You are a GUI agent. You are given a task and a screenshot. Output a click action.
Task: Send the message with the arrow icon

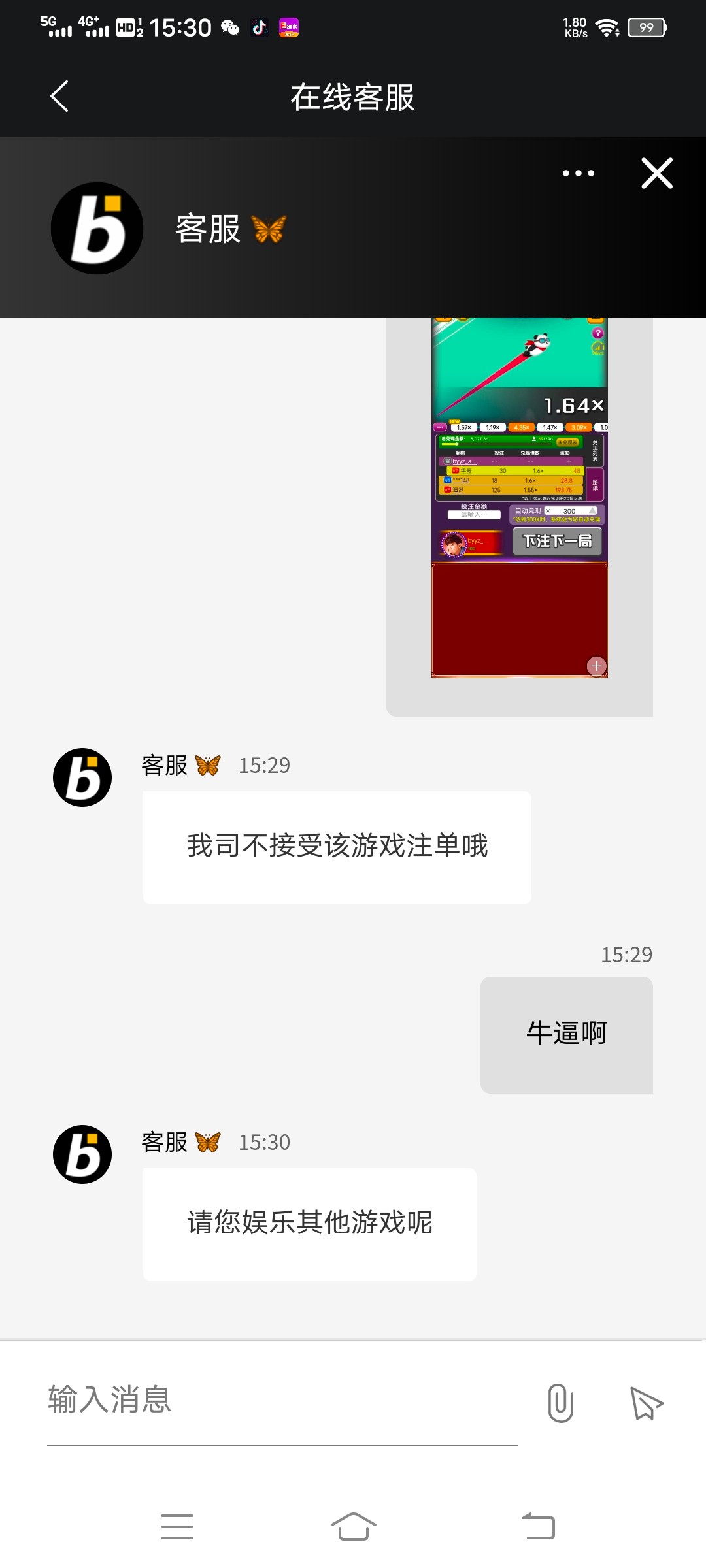[646, 1403]
